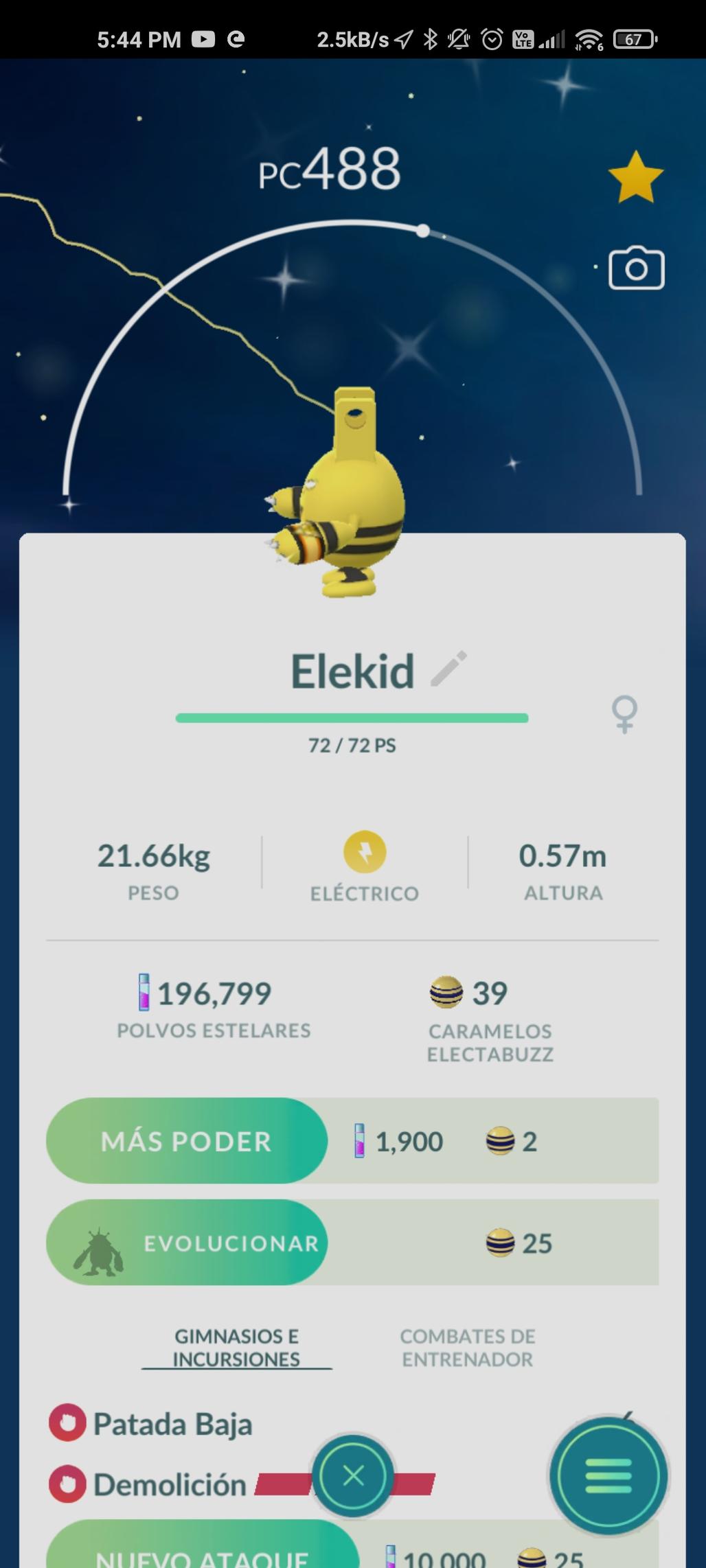Toggle the favorite star for Elekid

pyautogui.click(x=635, y=177)
